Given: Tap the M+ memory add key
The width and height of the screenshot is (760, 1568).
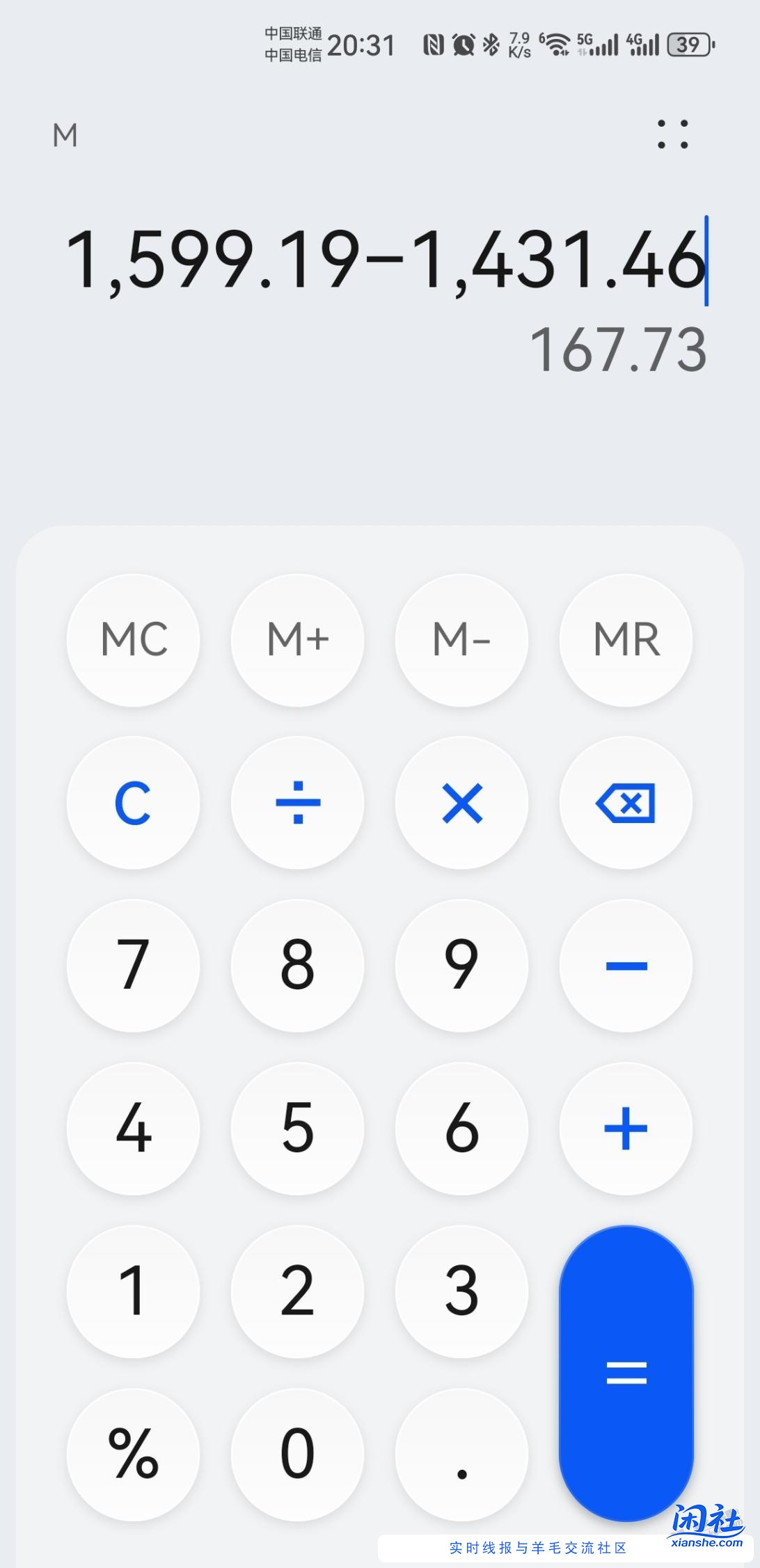Looking at the screenshot, I should [297, 641].
